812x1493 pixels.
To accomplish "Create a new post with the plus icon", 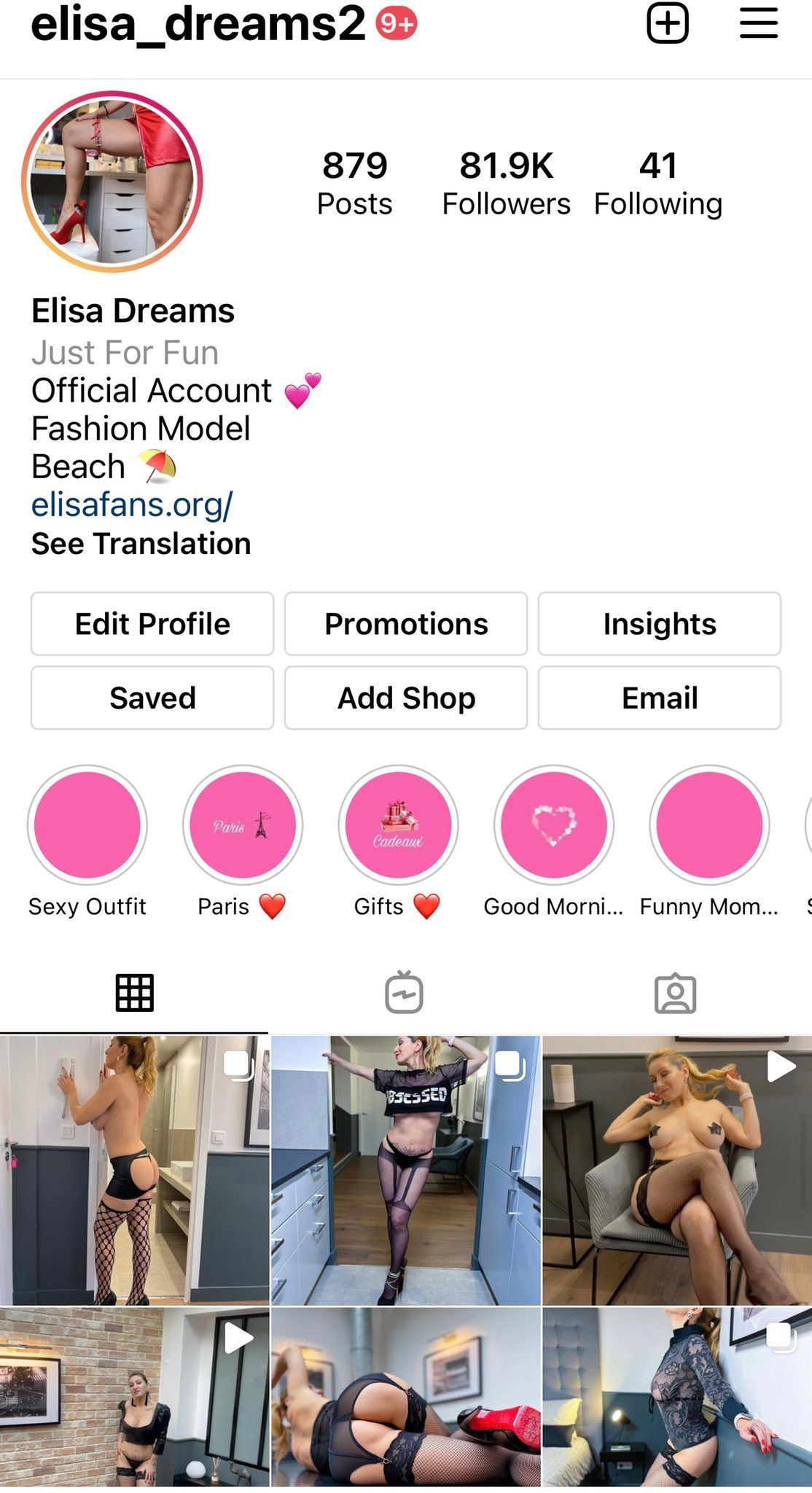I will click(x=668, y=23).
